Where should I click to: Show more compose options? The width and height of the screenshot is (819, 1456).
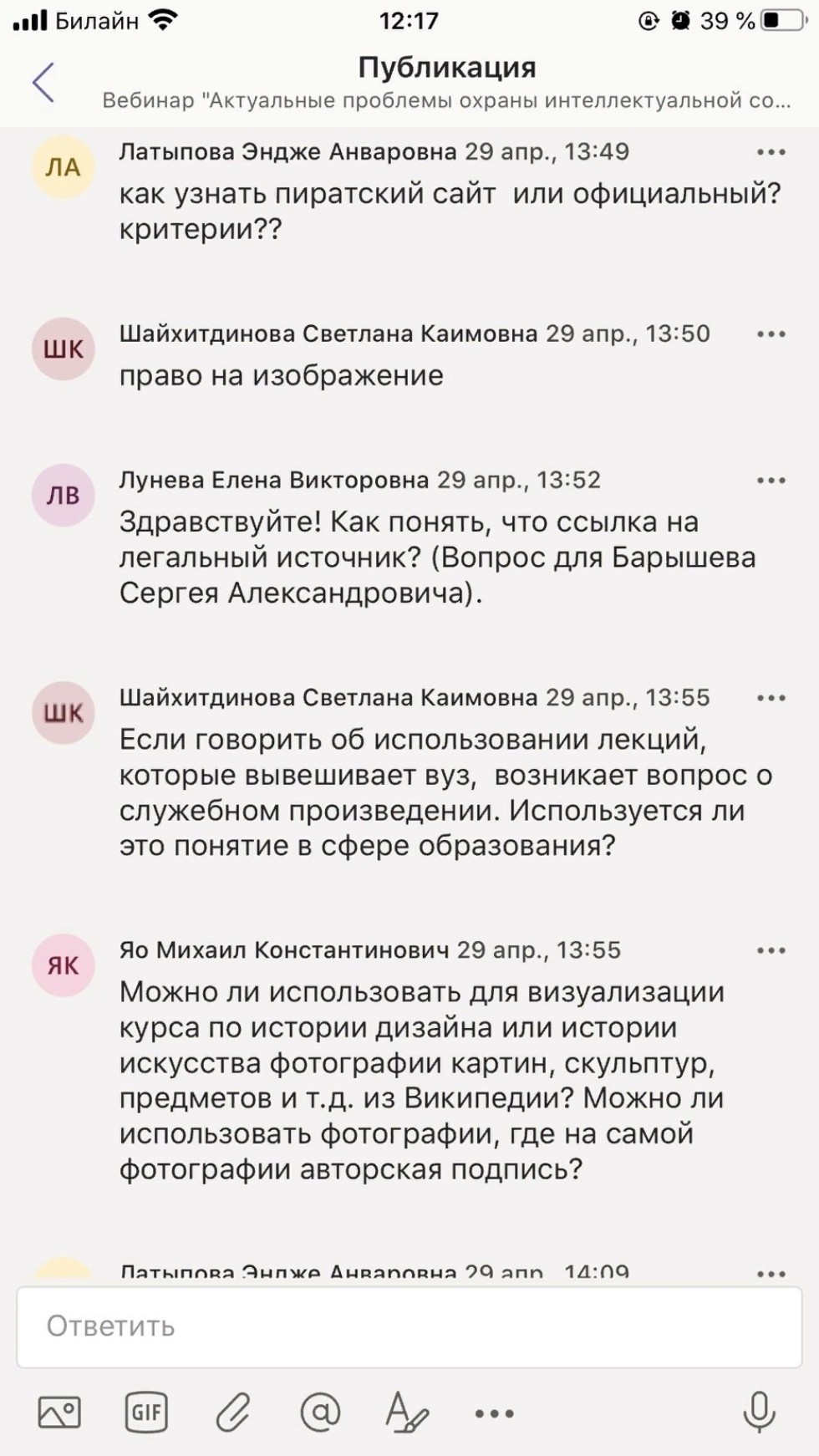coord(494,1413)
